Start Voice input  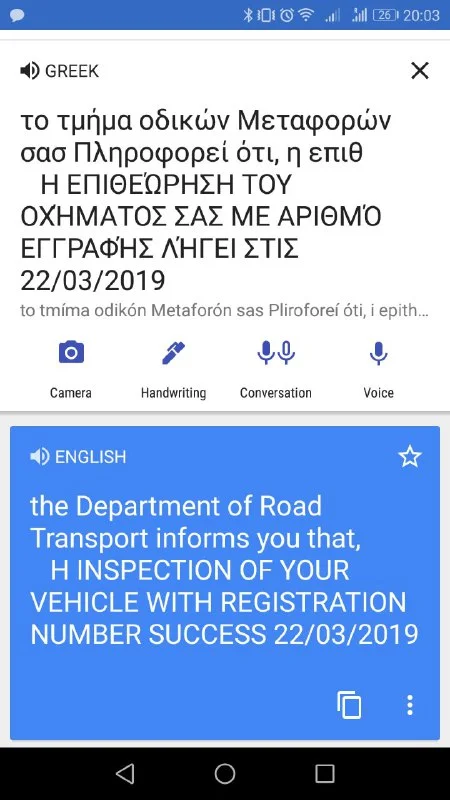coord(378,367)
